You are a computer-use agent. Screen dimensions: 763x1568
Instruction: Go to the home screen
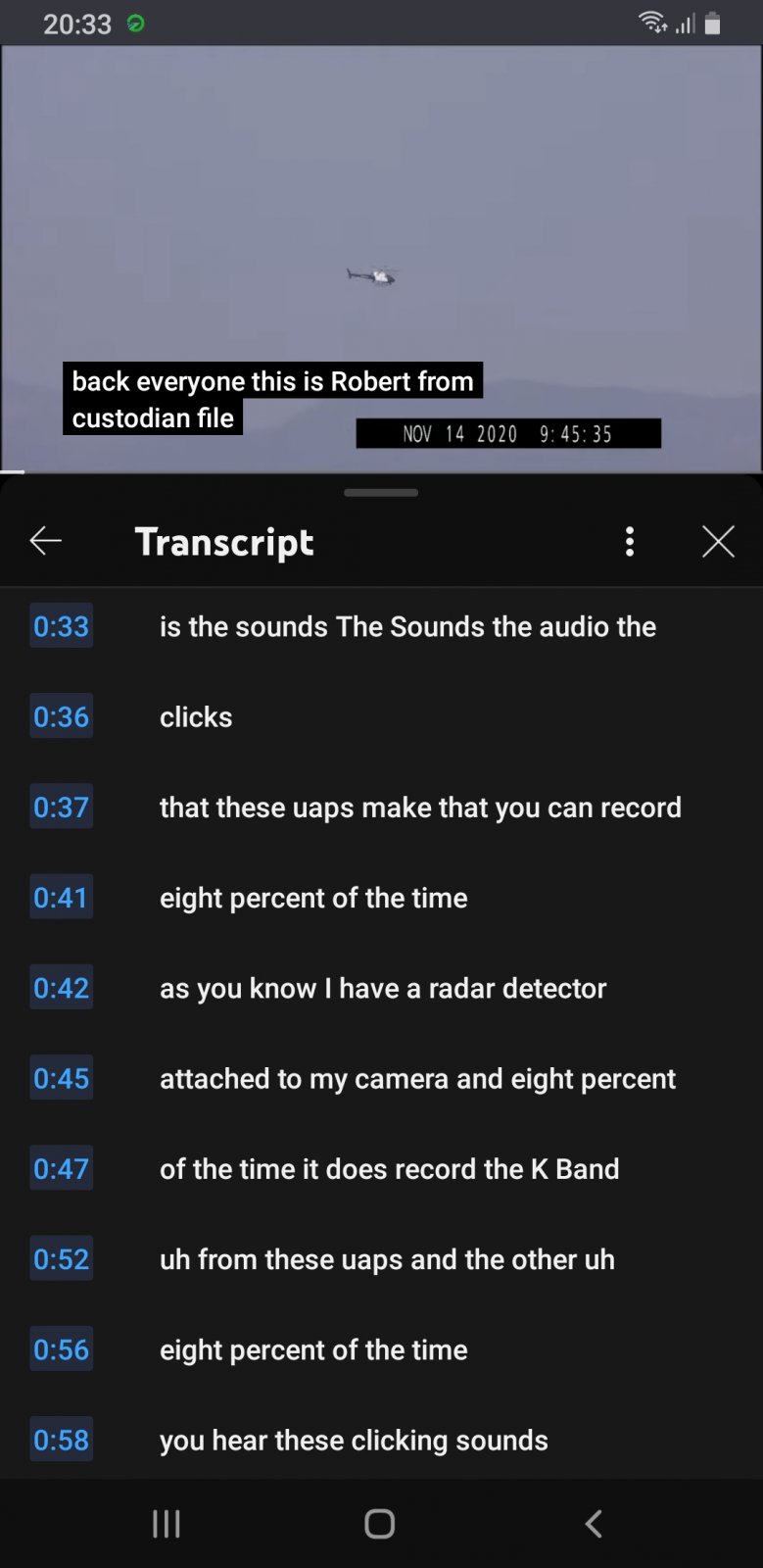tap(380, 1523)
